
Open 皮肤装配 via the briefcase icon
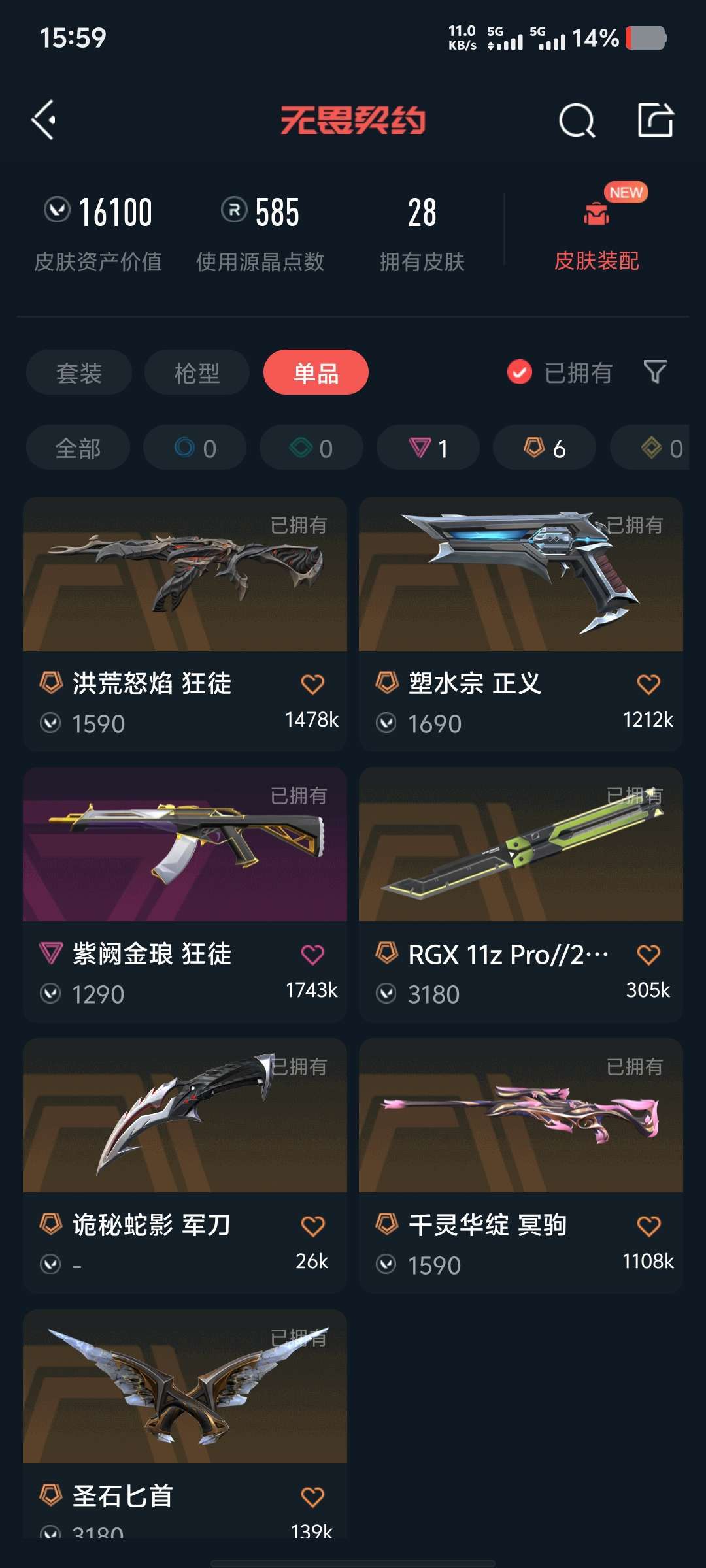(x=596, y=216)
